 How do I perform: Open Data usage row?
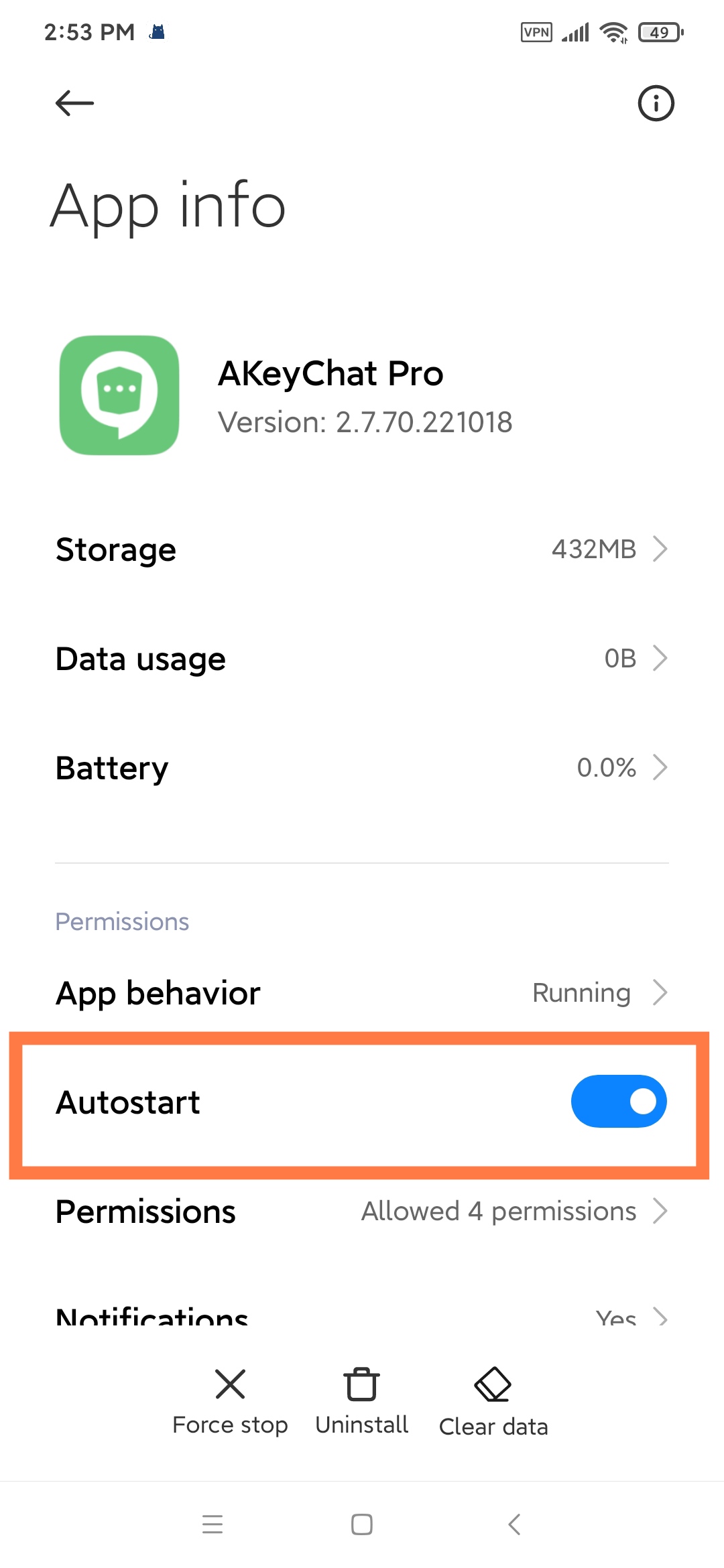362,659
